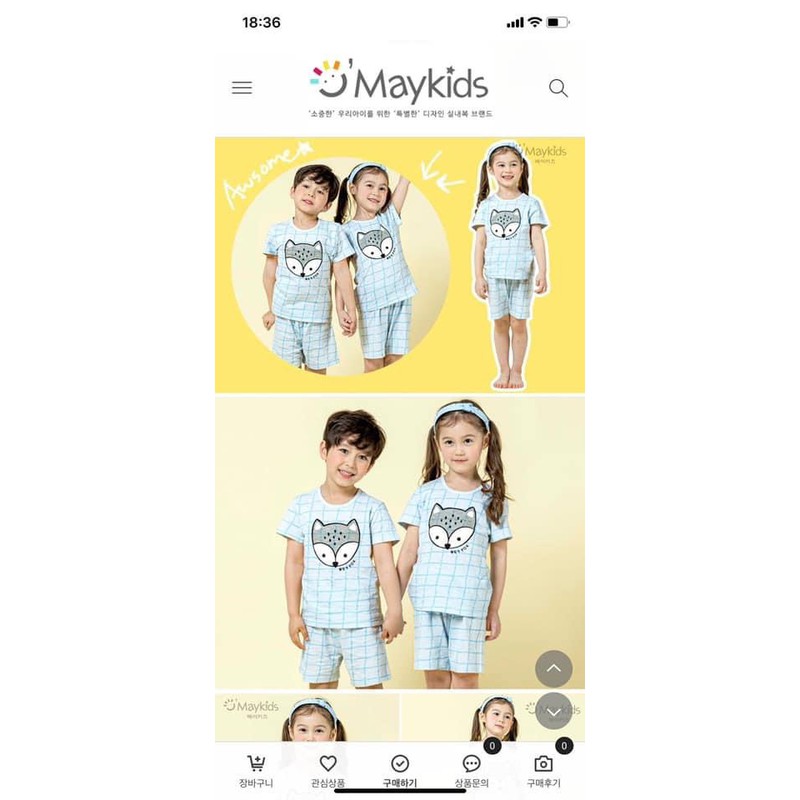Image resolution: width=800 pixels, height=800 pixels.
Task: Open the hamburger menu
Action: click(242, 88)
